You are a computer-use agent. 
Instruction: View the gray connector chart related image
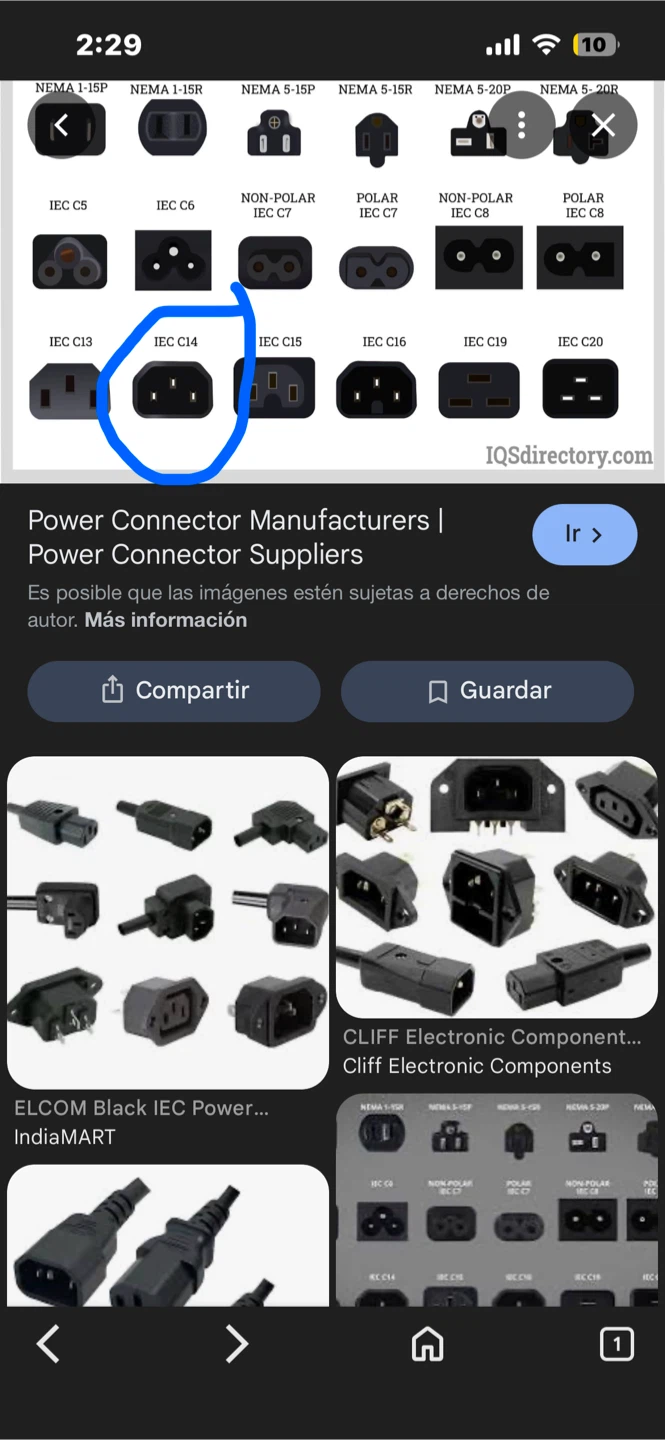(x=497, y=1200)
